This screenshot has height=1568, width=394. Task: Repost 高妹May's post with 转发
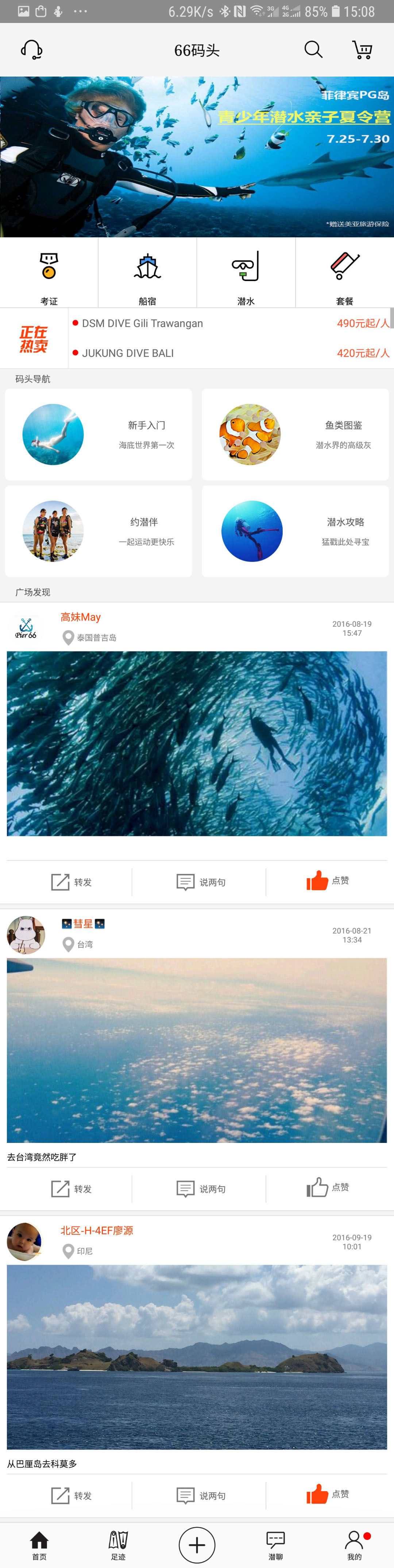[71, 882]
